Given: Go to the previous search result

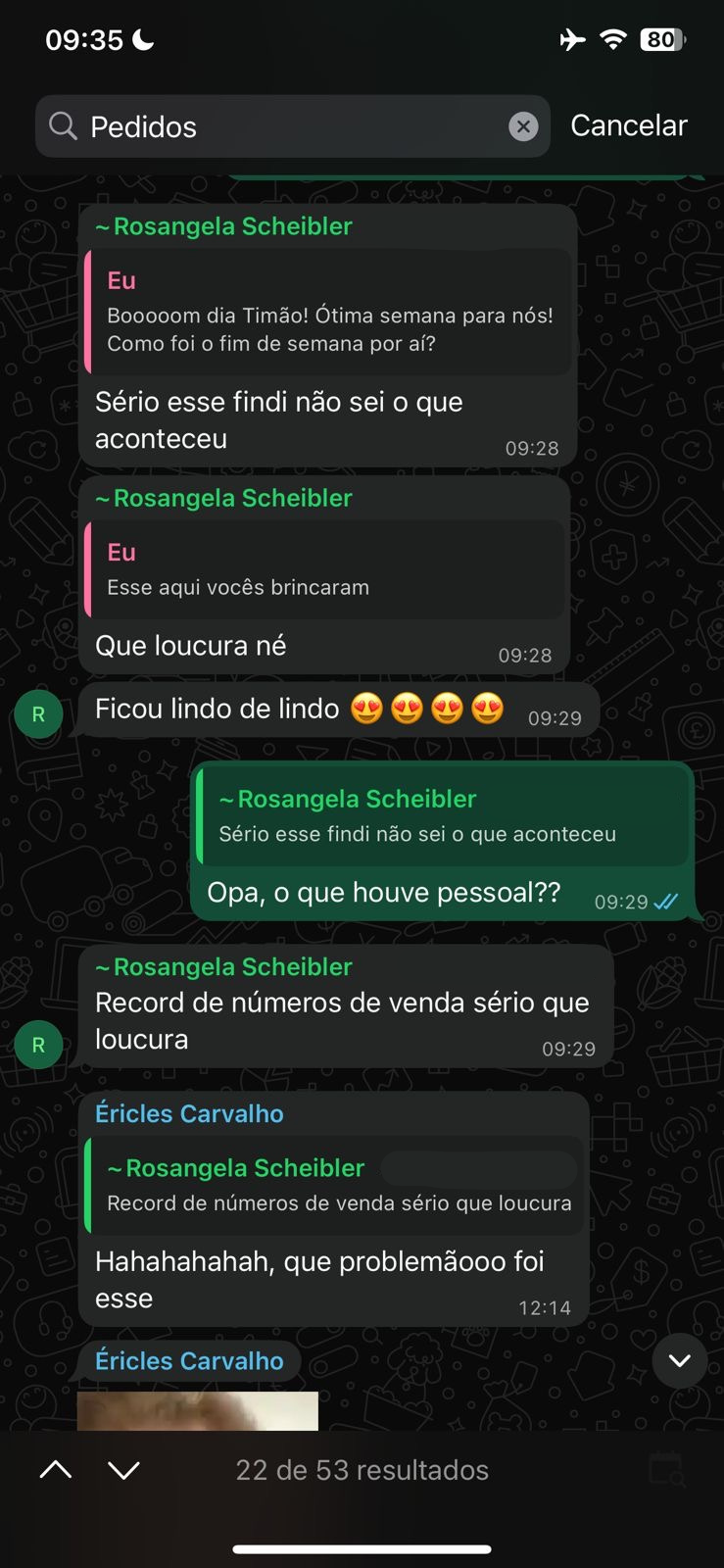Looking at the screenshot, I should pos(56,1469).
